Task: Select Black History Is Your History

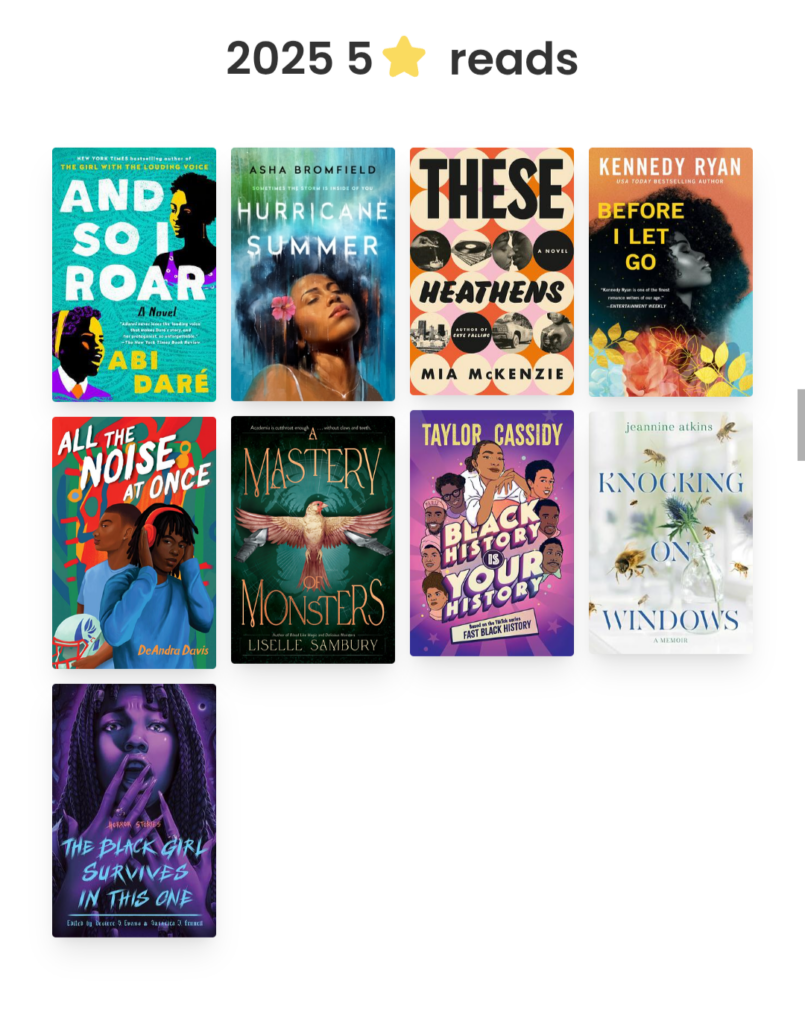Action: point(492,533)
